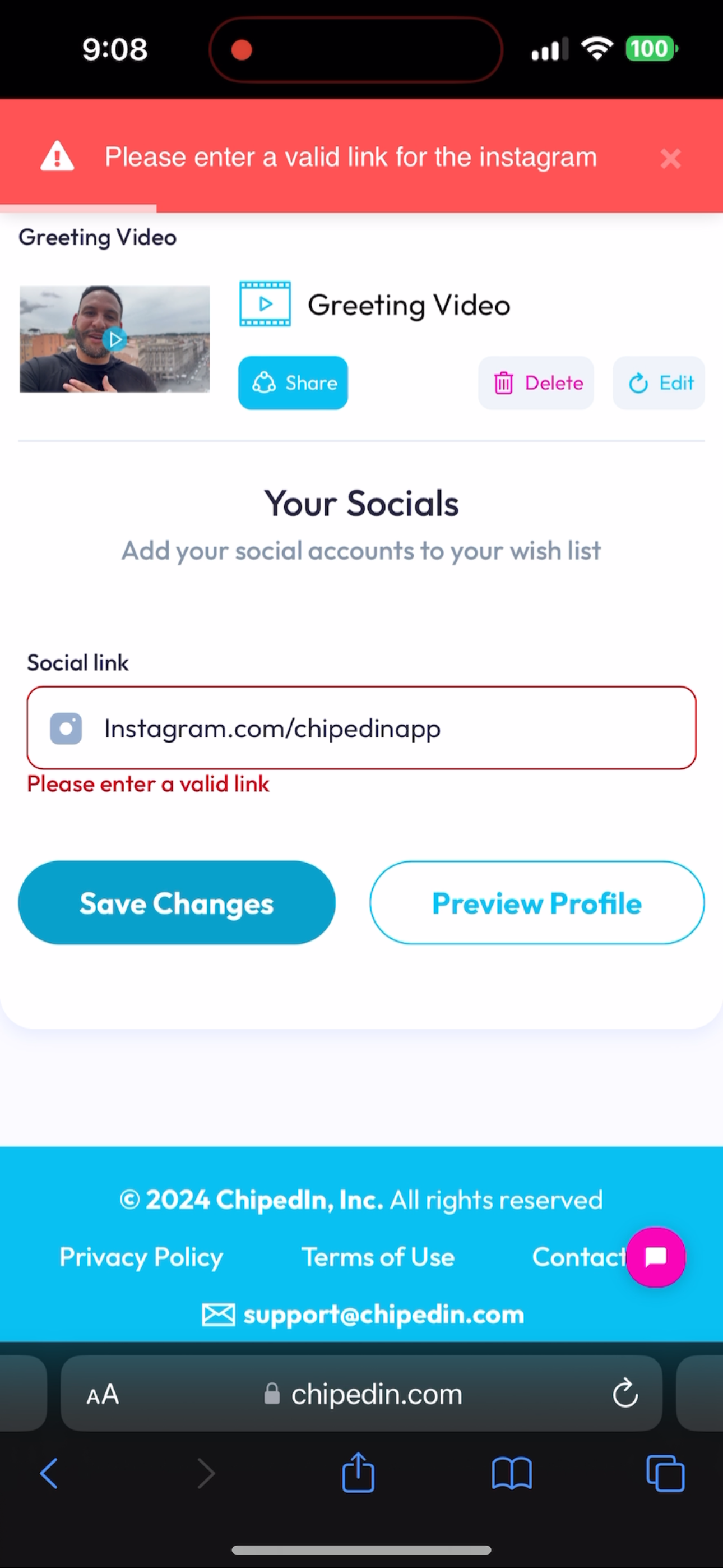The width and height of the screenshot is (723, 1568).
Task: Tap the Instagram social link field
Action: 361,728
